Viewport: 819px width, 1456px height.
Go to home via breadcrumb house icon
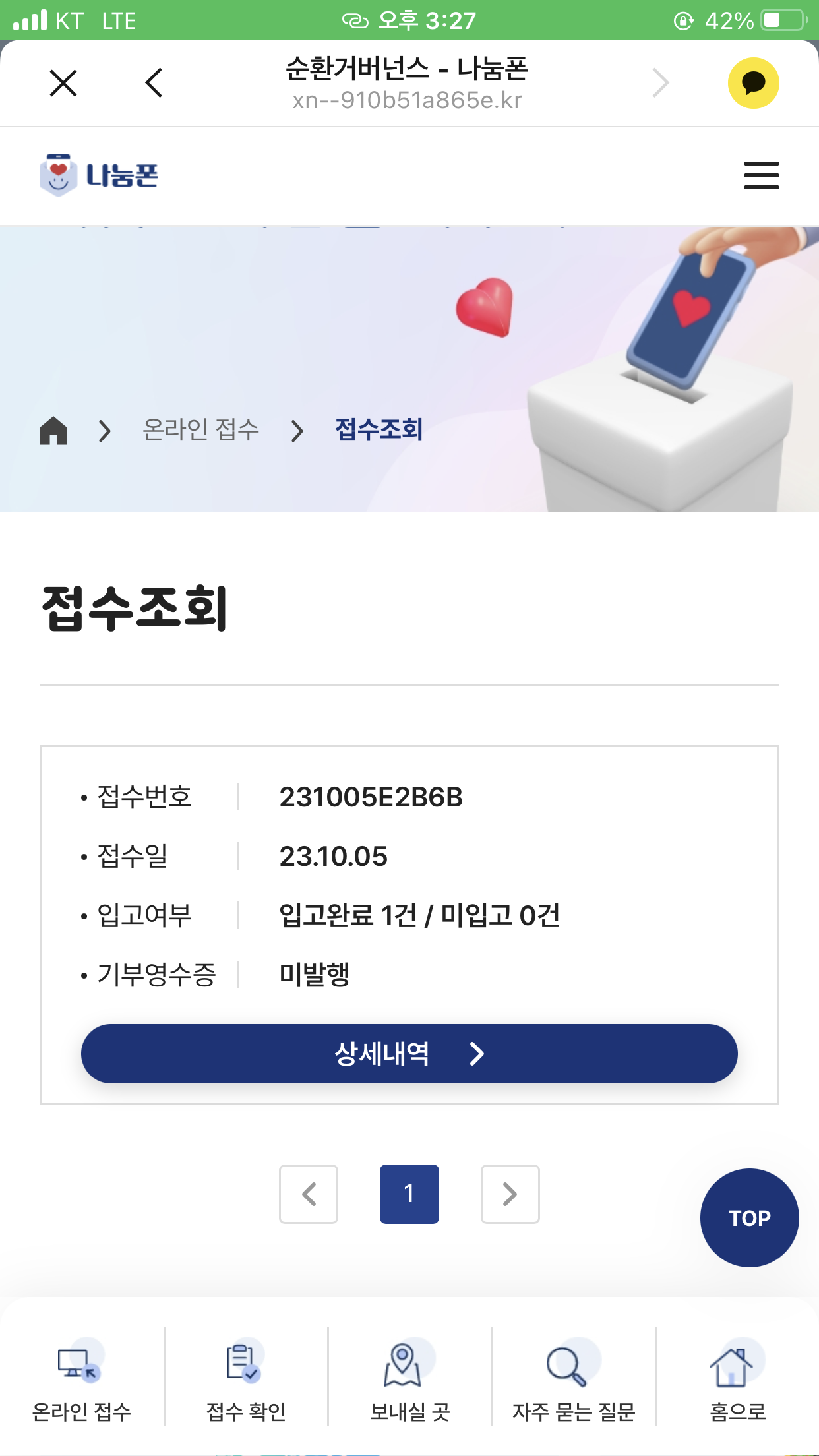click(x=53, y=431)
